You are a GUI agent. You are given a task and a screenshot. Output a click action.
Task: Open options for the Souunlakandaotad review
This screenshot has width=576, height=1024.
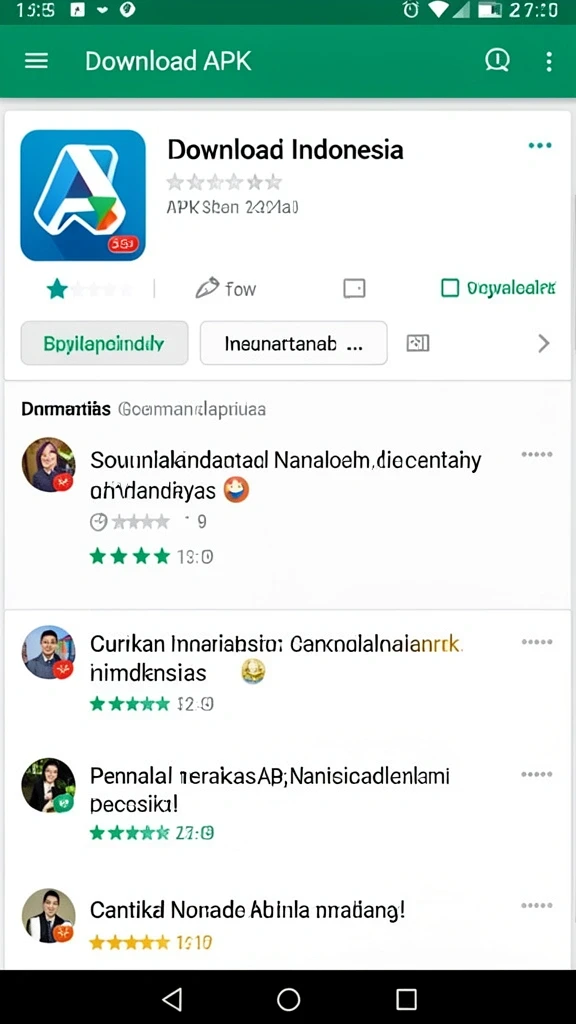537,454
